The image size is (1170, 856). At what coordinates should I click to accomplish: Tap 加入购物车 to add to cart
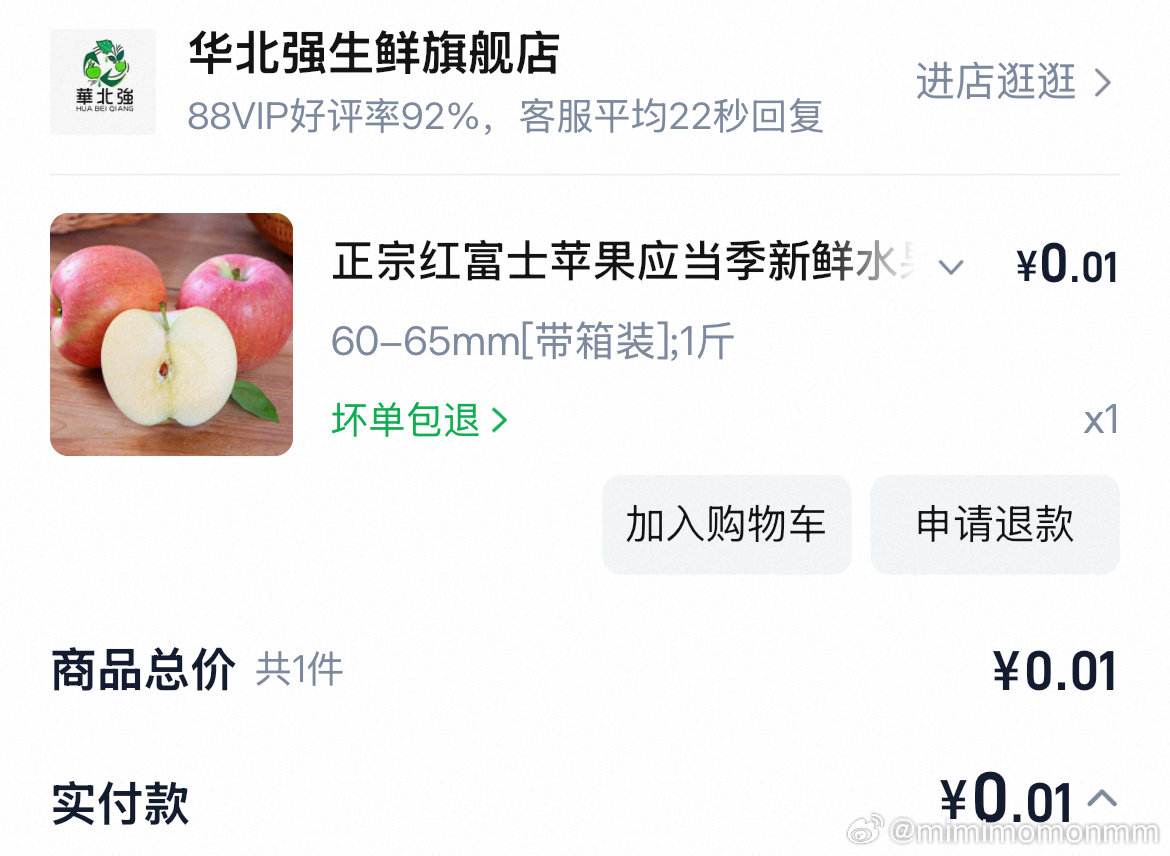[726, 524]
